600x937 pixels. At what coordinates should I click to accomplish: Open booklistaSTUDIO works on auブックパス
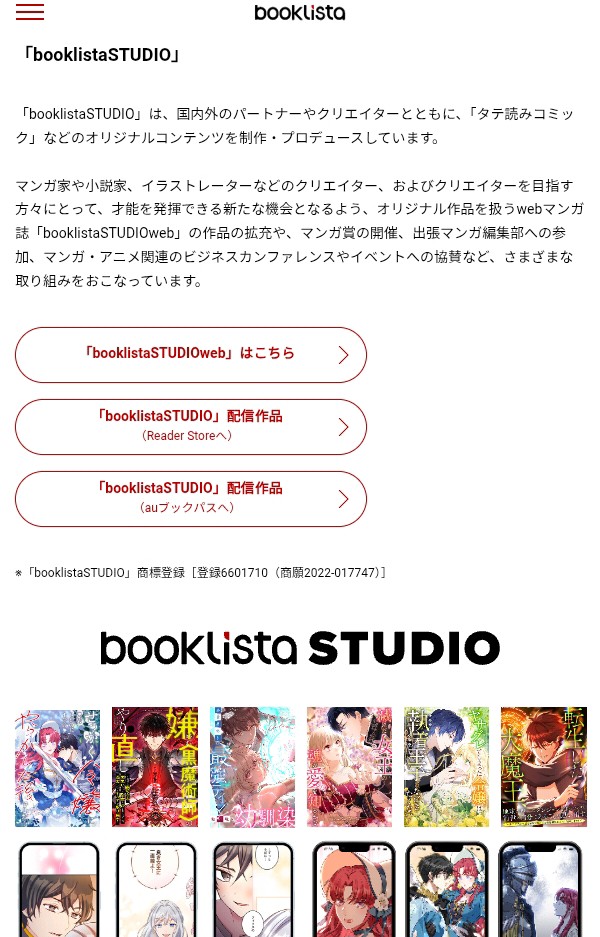point(190,498)
